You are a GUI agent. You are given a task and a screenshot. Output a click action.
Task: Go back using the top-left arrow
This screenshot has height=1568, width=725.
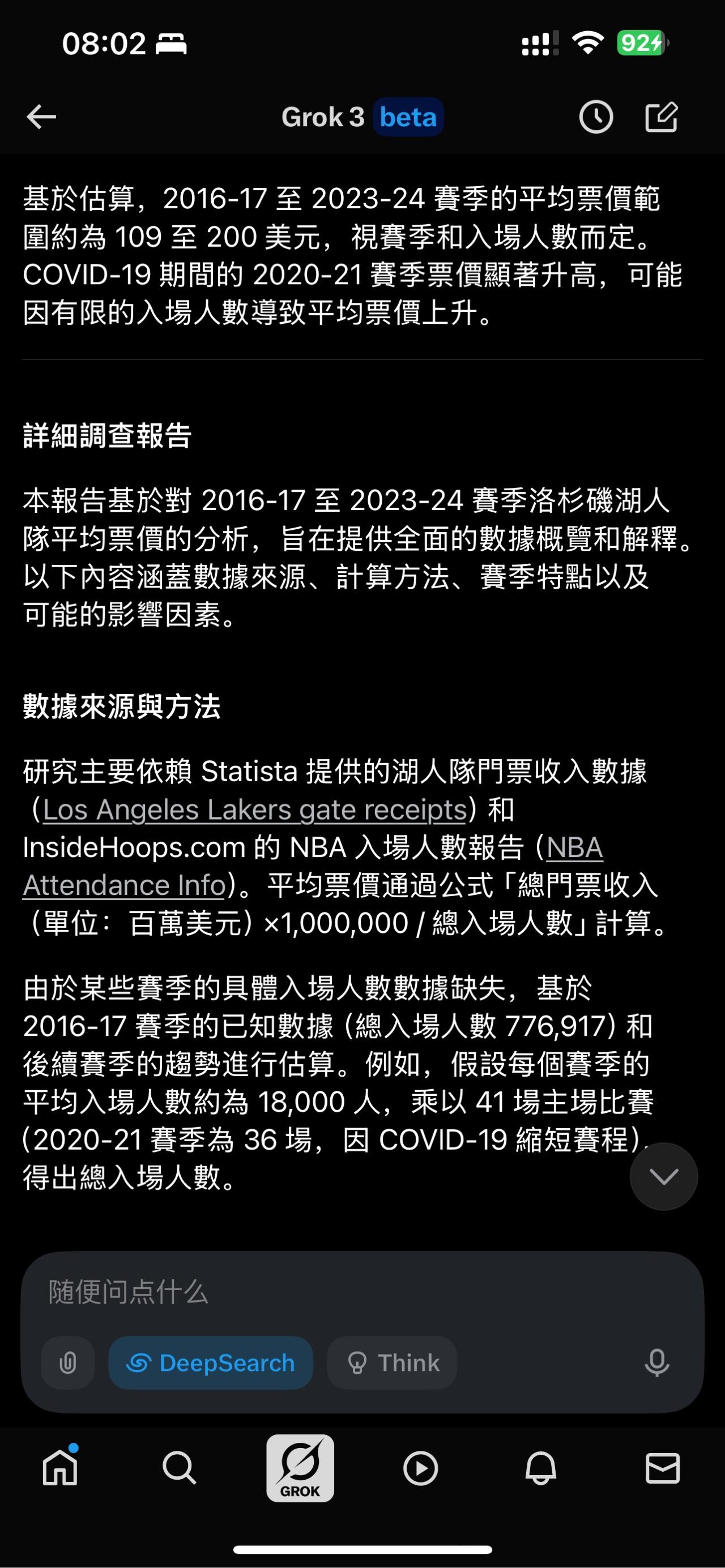[41, 117]
